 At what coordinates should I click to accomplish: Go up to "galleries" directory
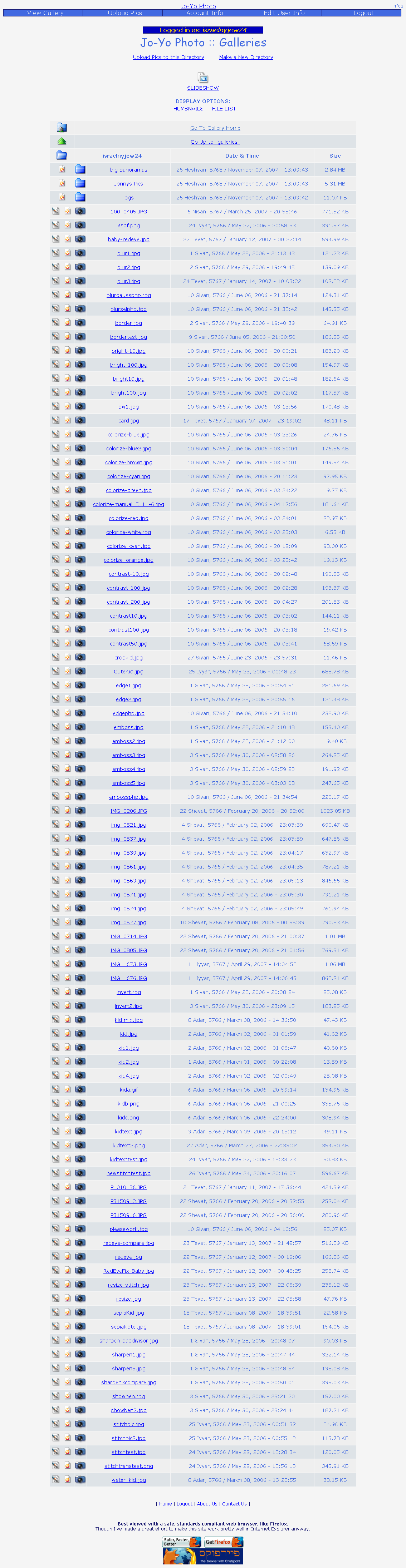pyautogui.click(x=215, y=142)
